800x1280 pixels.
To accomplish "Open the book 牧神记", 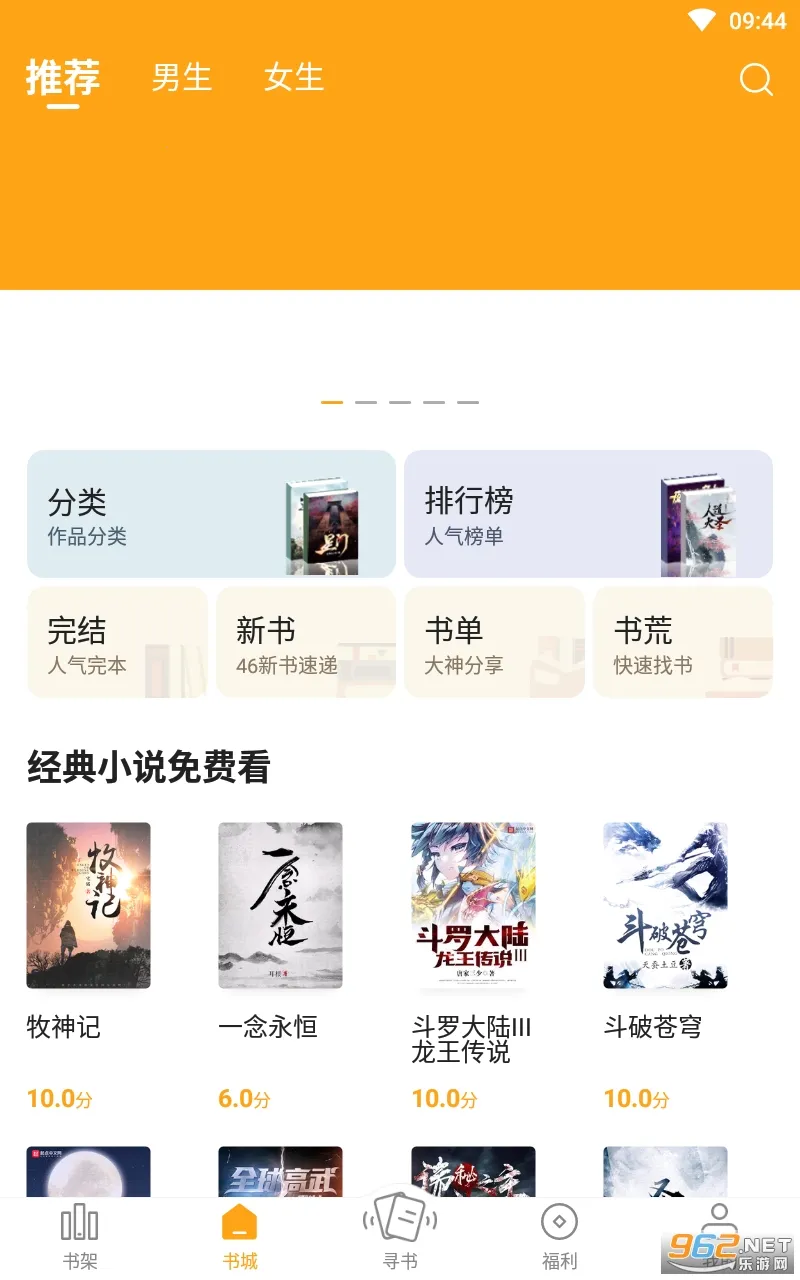I will [89, 906].
